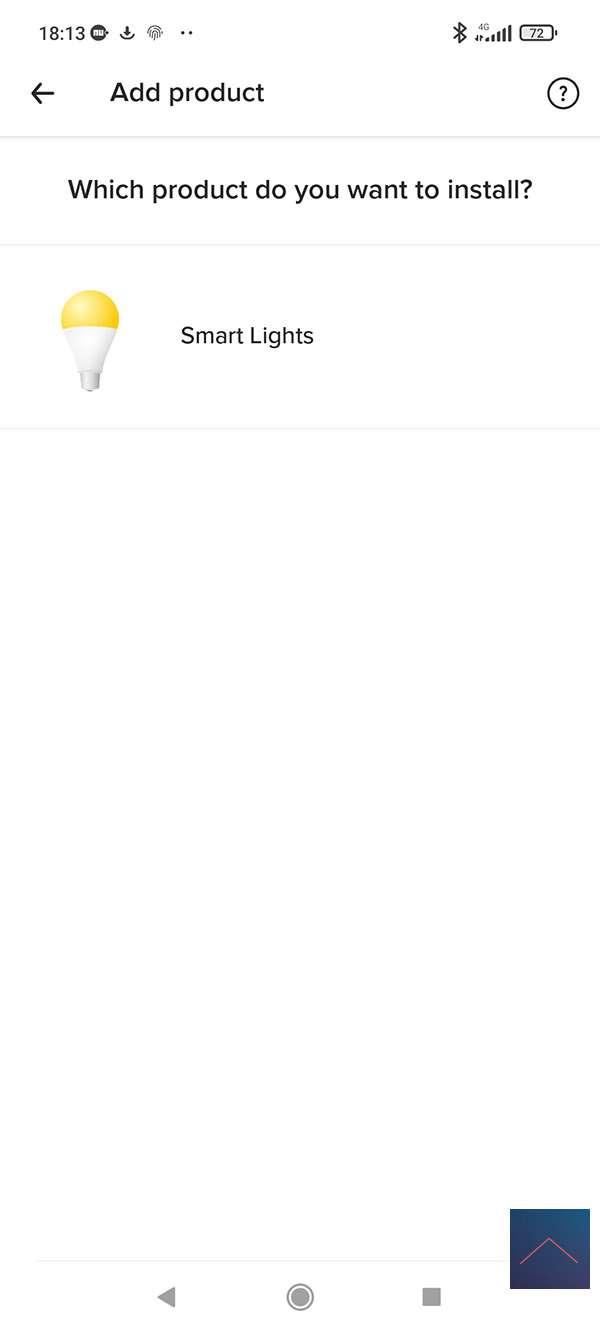Image resolution: width=600 pixels, height=1333 pixels.
Task: Open recent apps from navigation bar
Action: tap(432, 1297)
